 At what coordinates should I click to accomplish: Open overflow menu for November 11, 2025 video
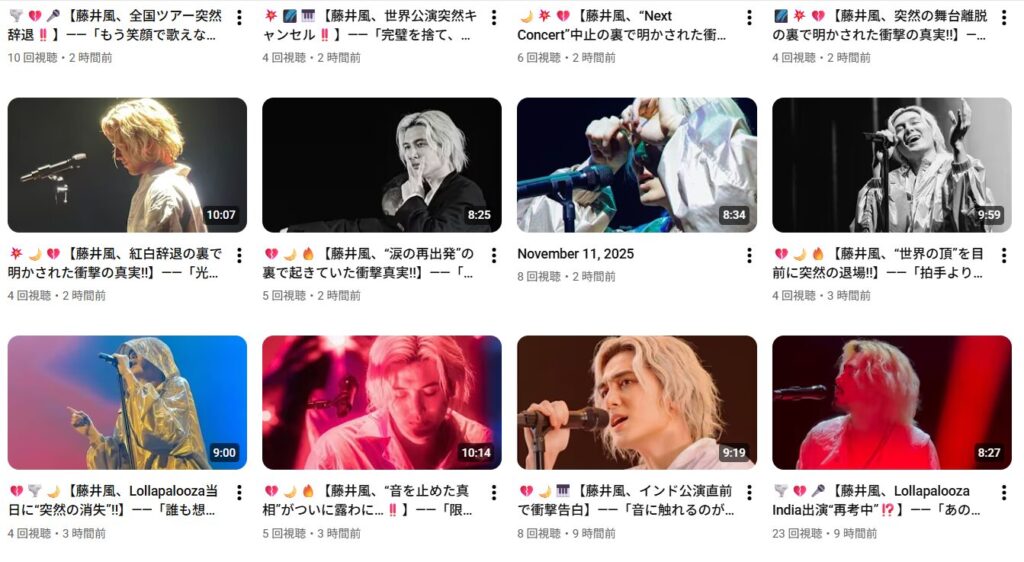pos(749,255)
